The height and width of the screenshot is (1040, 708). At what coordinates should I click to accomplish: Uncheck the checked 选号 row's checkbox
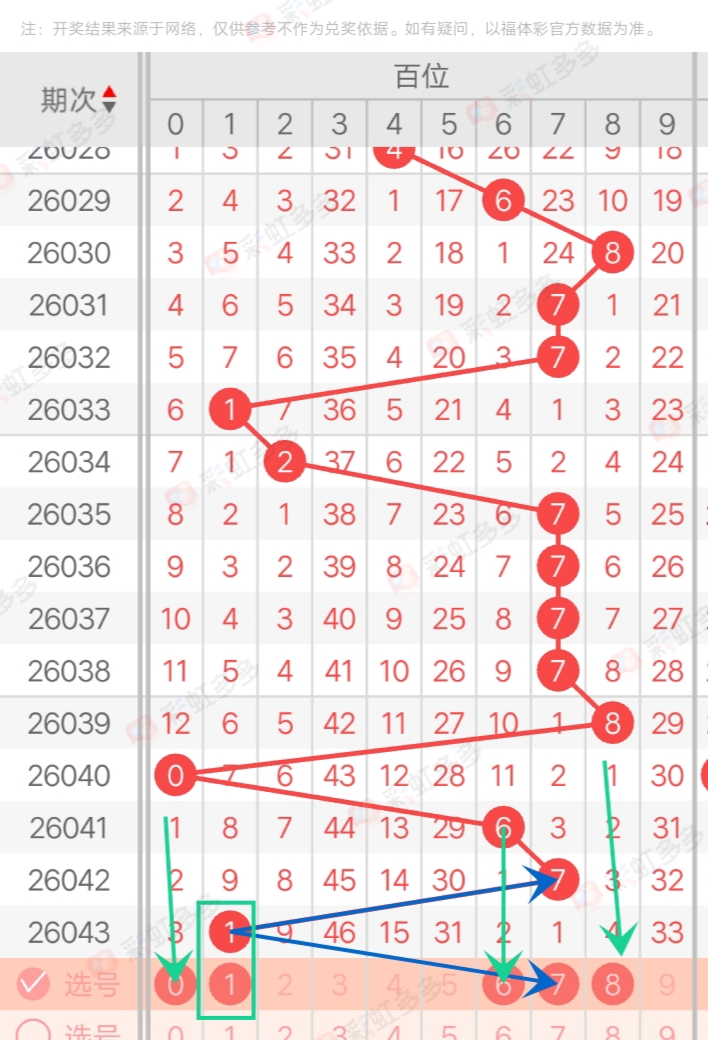34,985
